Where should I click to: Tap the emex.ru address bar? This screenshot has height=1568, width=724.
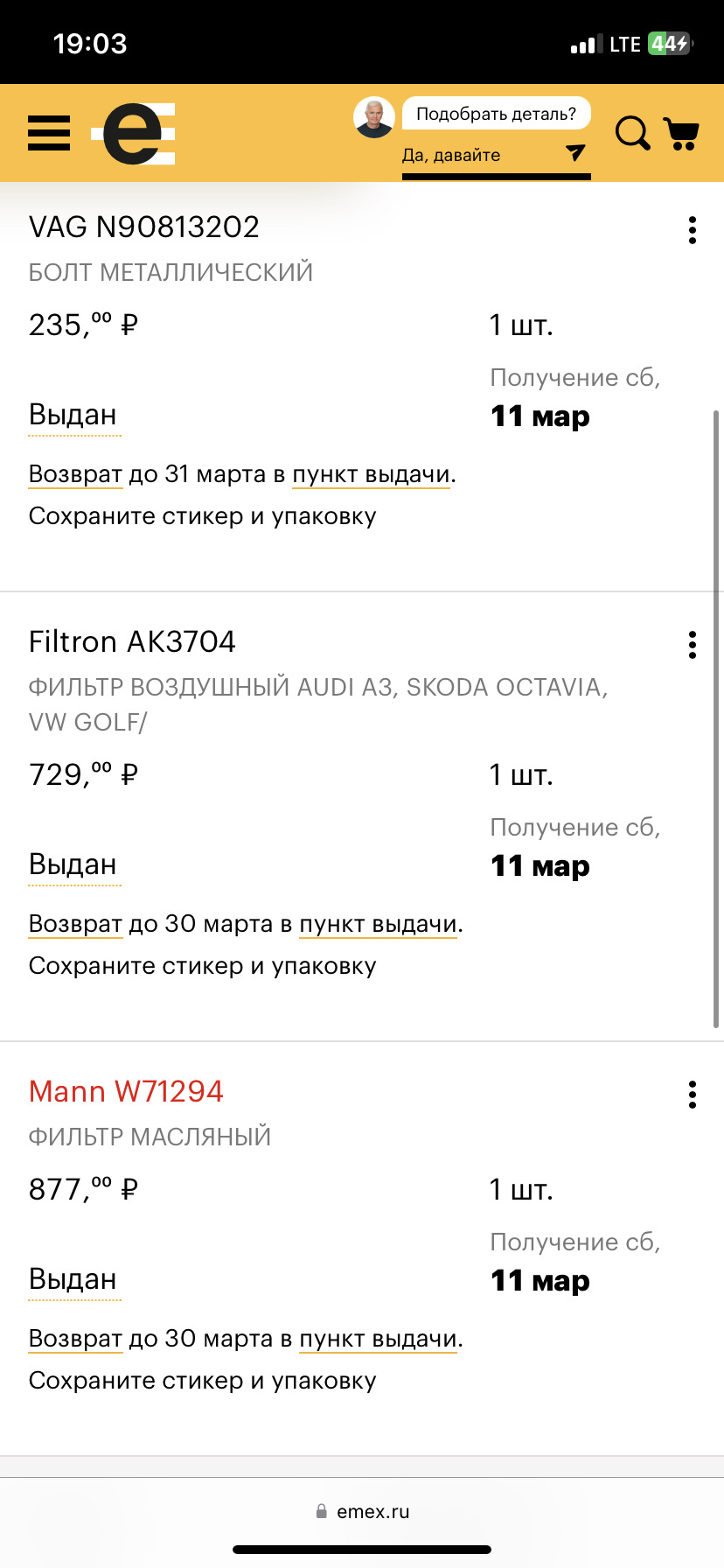(362, 1511)
